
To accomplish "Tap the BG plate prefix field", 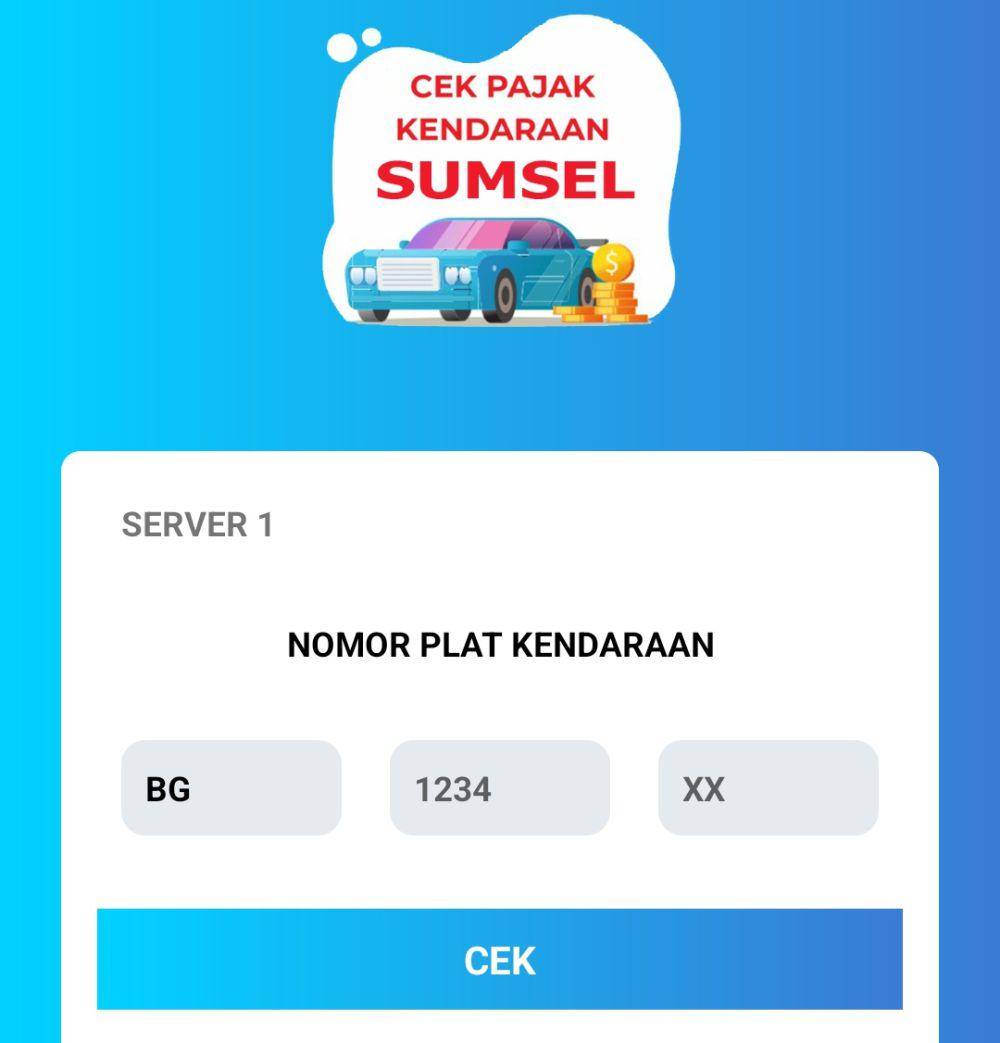I will pyautogui.click(x=231, y=788).
